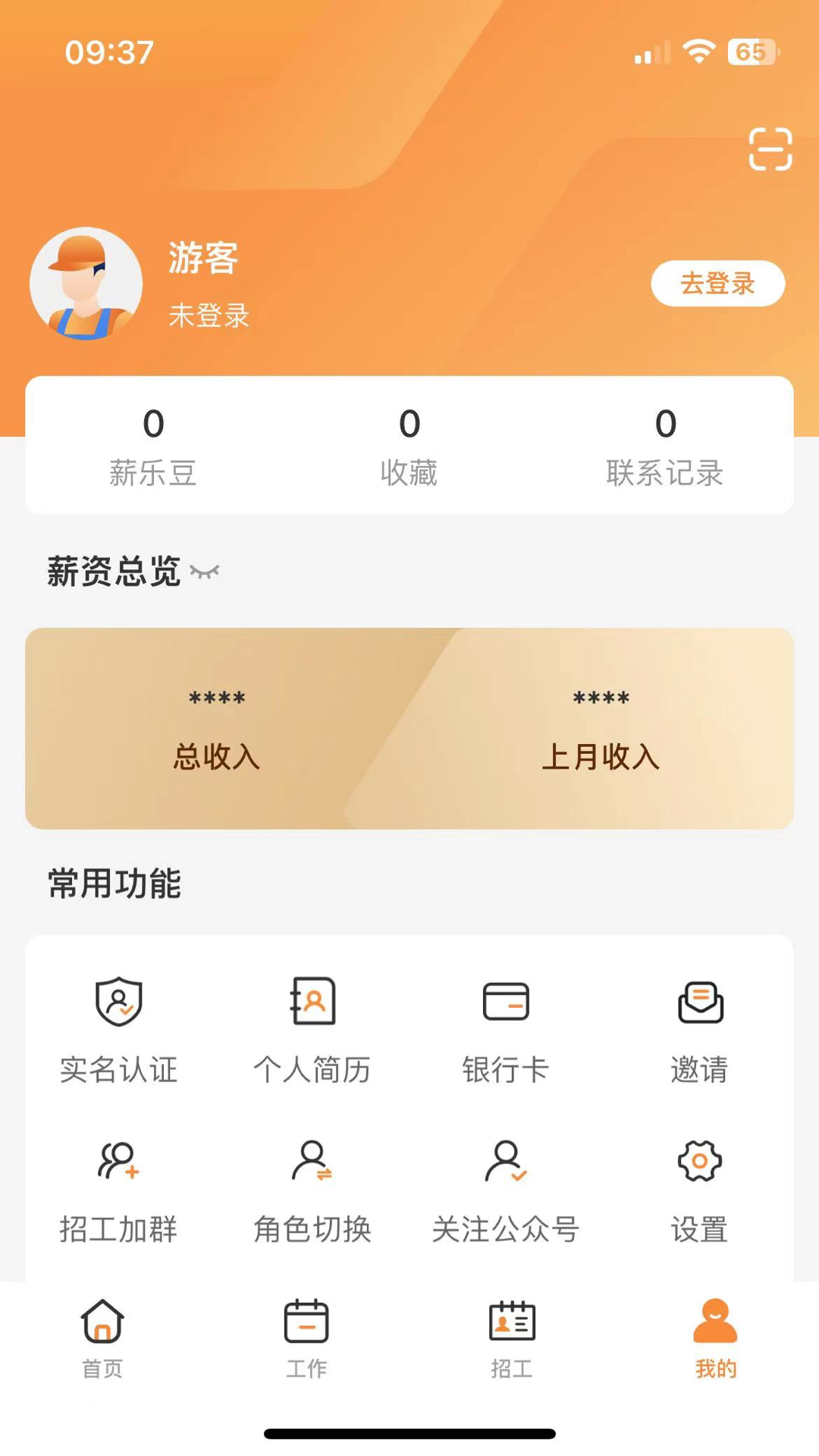The image size is (819, 1456).
Task: Open the 联系记录 contact records
Action: [x=666, y=446]
